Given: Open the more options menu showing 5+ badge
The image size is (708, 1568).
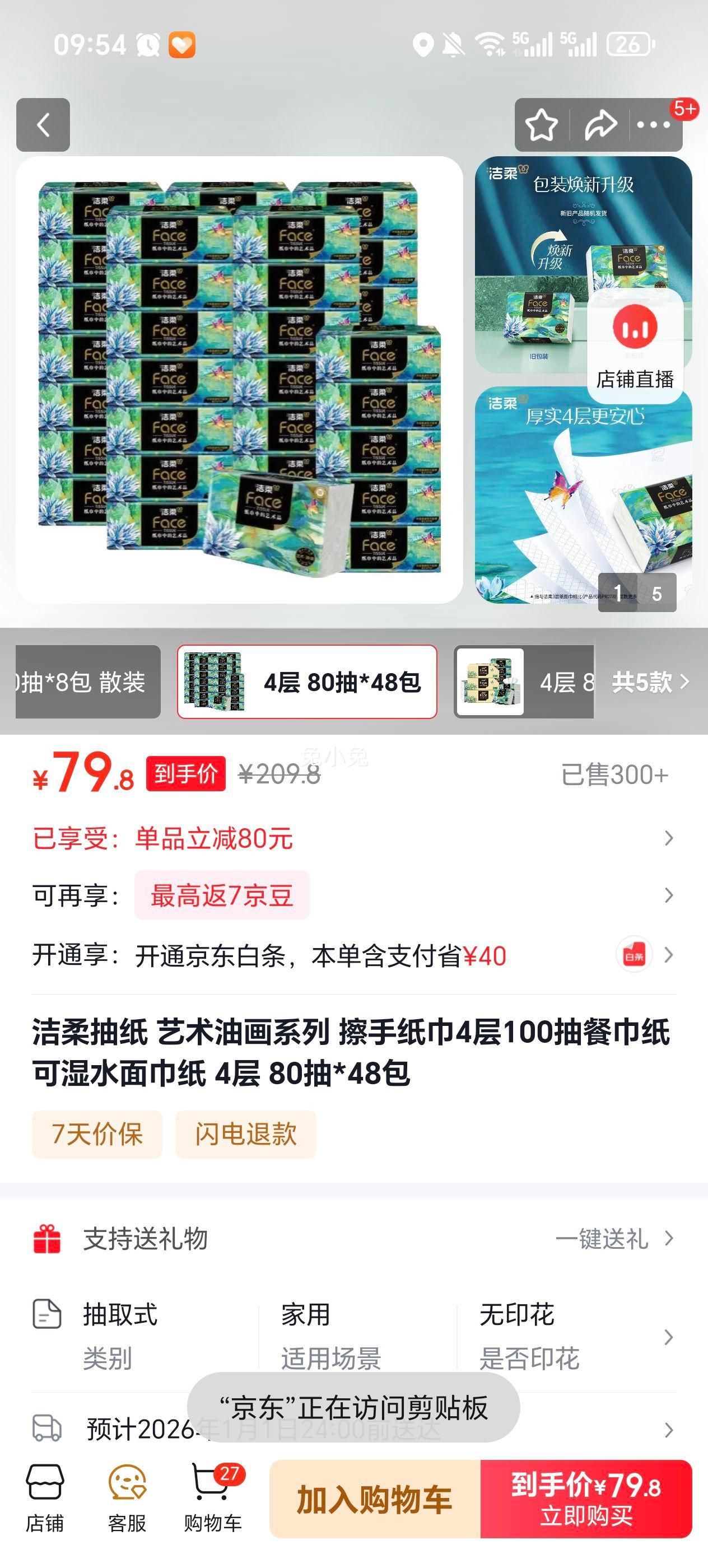Looking at the screenshot, I should point(651,125).
